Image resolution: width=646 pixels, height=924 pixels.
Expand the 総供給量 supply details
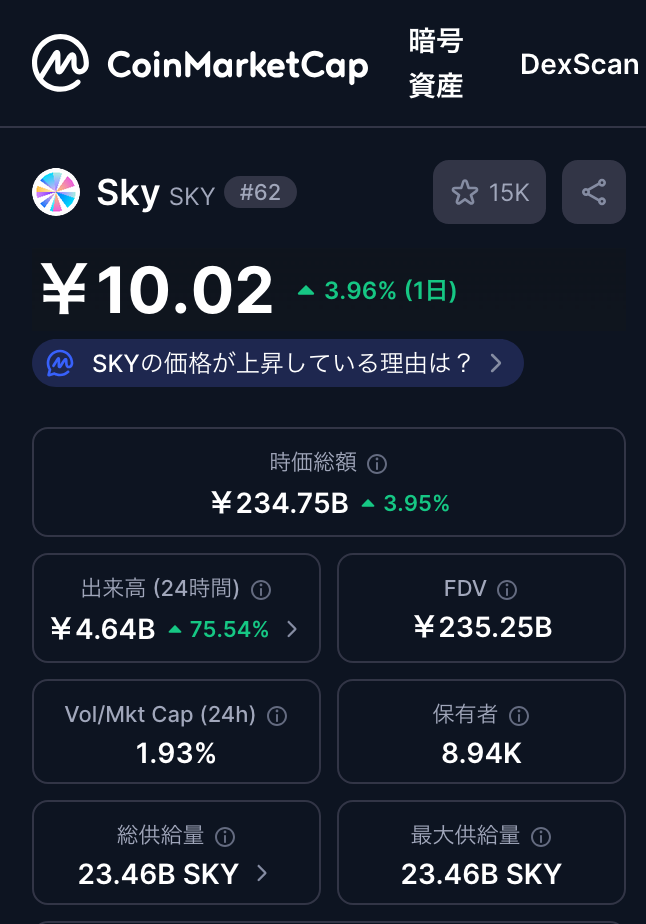click(262, 874)
